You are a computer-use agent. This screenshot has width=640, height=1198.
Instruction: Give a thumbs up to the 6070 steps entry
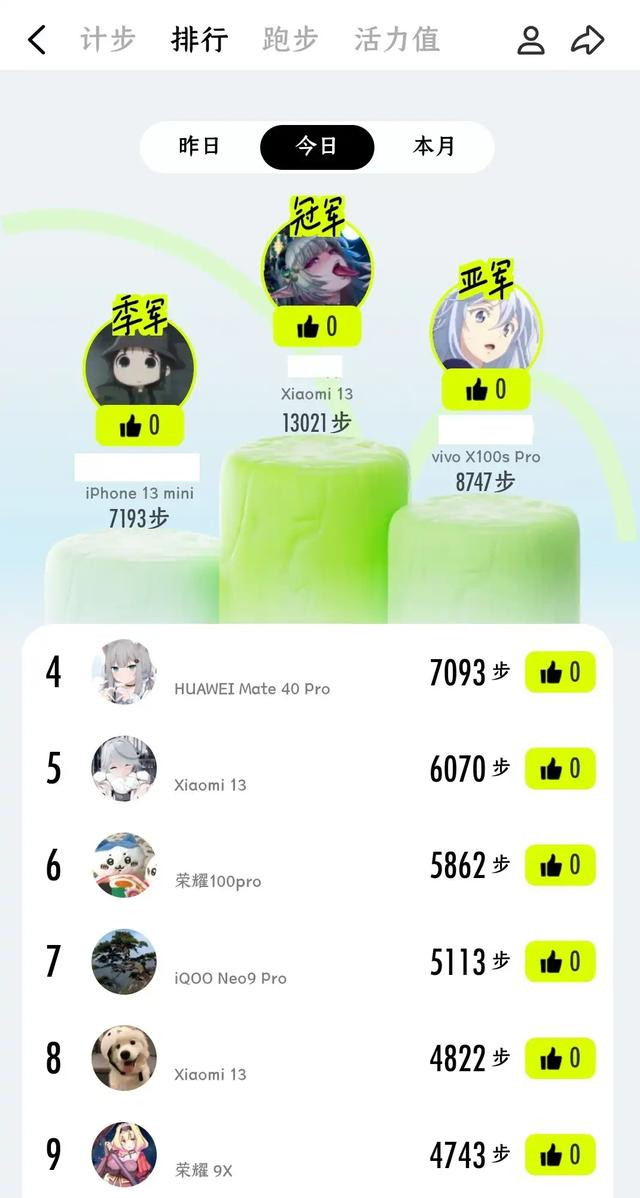pos(560,769)
